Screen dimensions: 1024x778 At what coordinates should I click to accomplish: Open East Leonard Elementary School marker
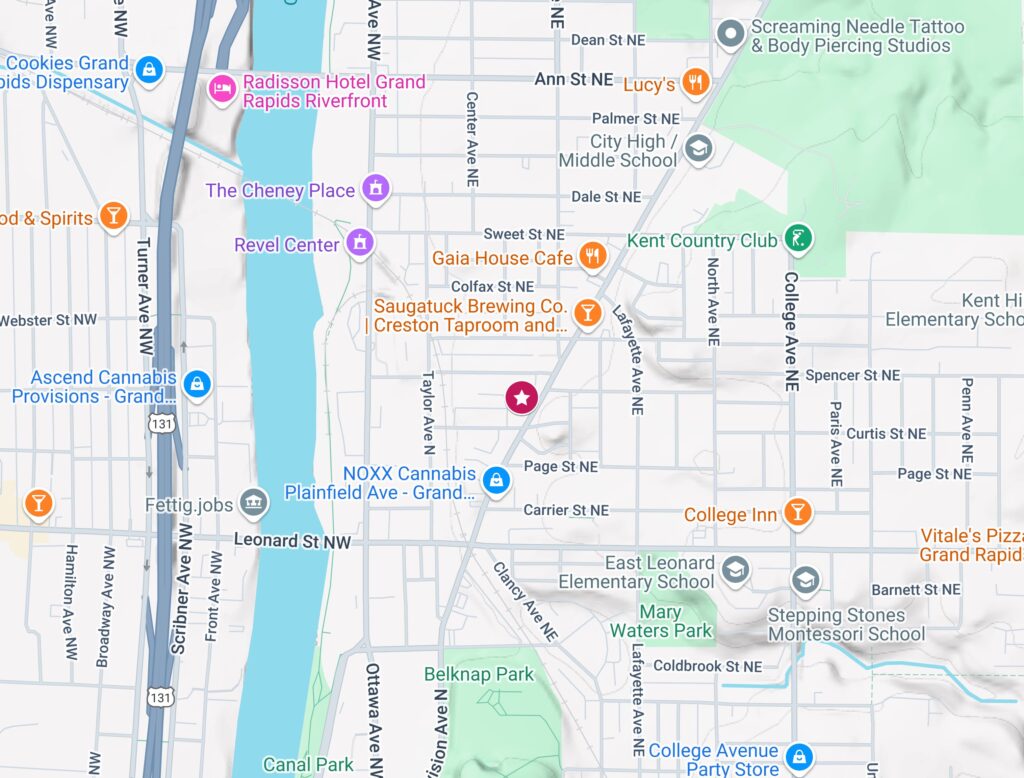click(x=736, y=569)
